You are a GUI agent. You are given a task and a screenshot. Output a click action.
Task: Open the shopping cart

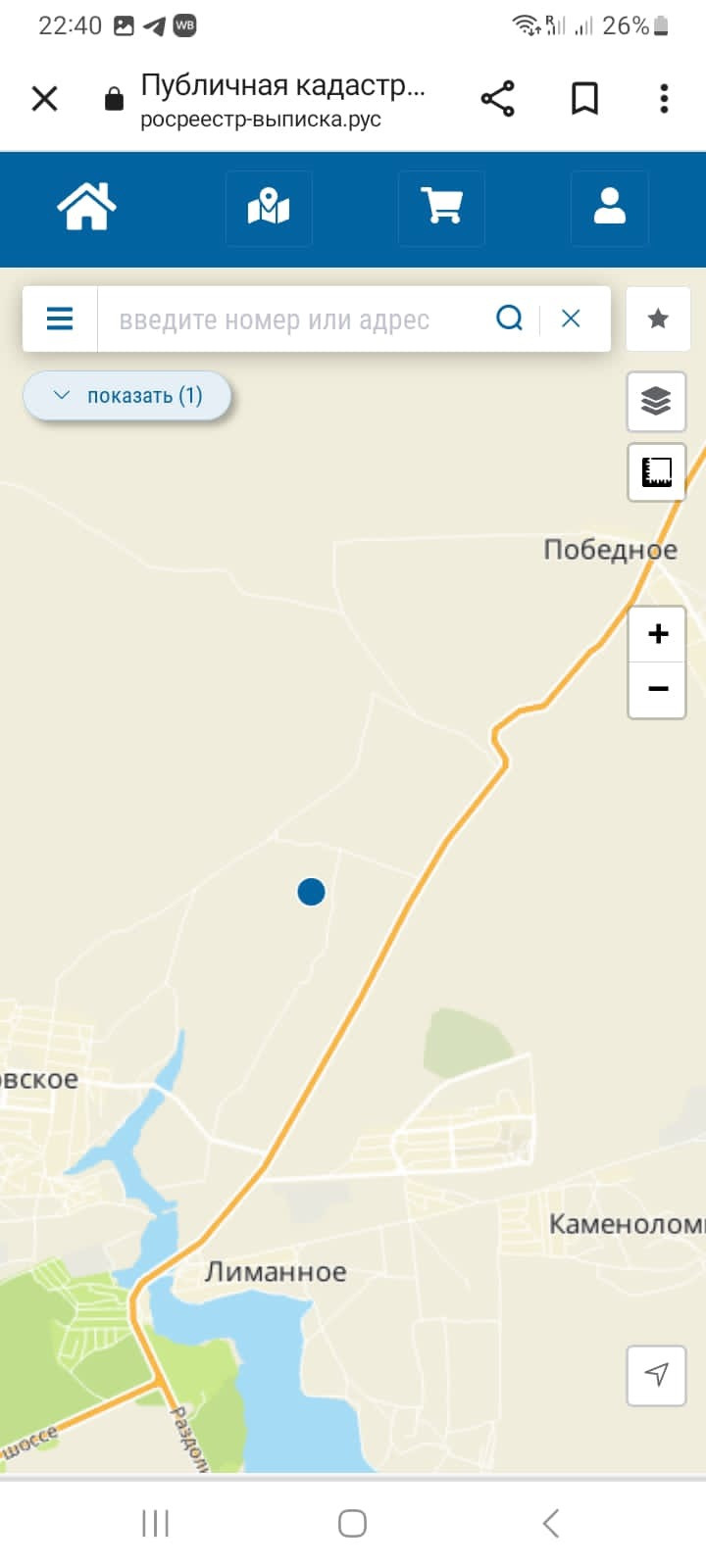441,208
